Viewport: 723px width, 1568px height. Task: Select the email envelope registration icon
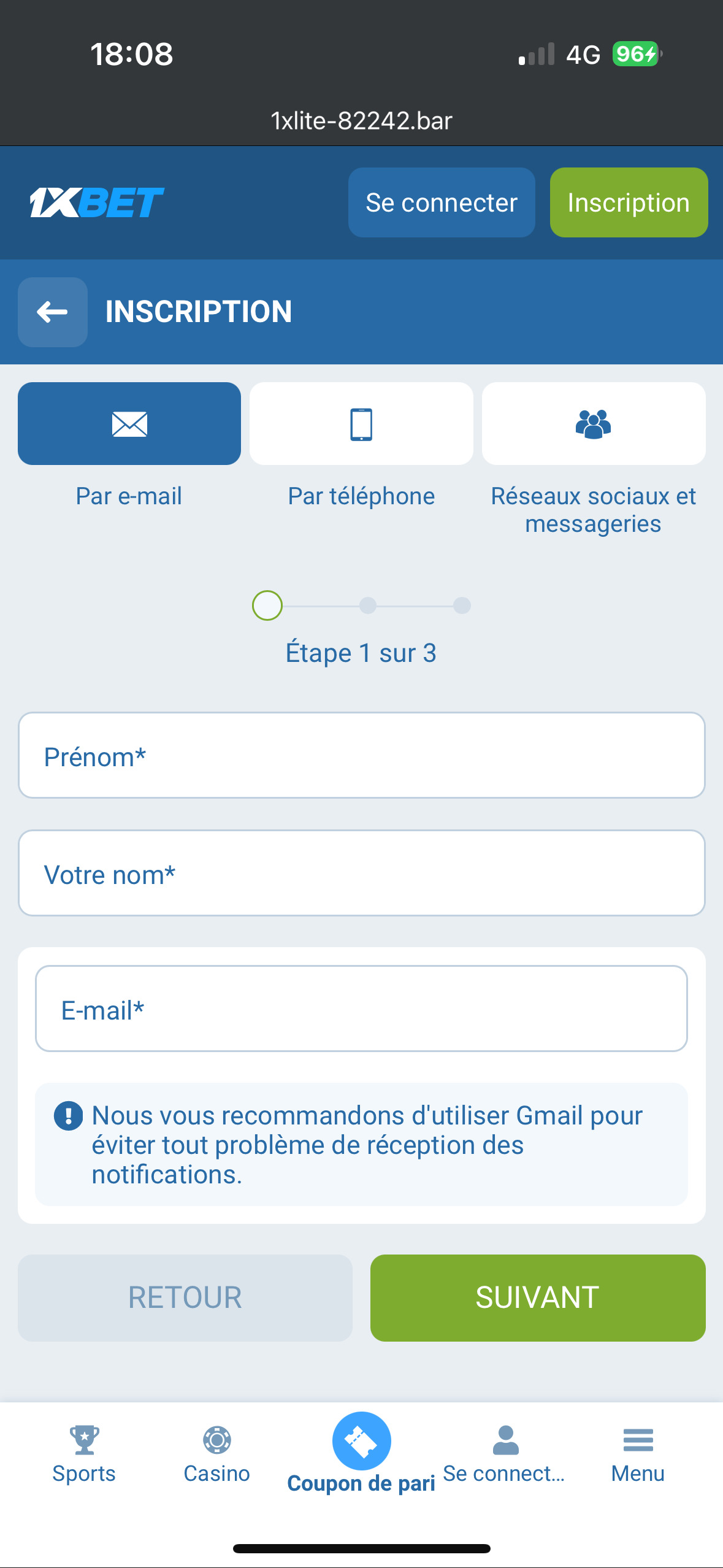click(x=128, y=423)
